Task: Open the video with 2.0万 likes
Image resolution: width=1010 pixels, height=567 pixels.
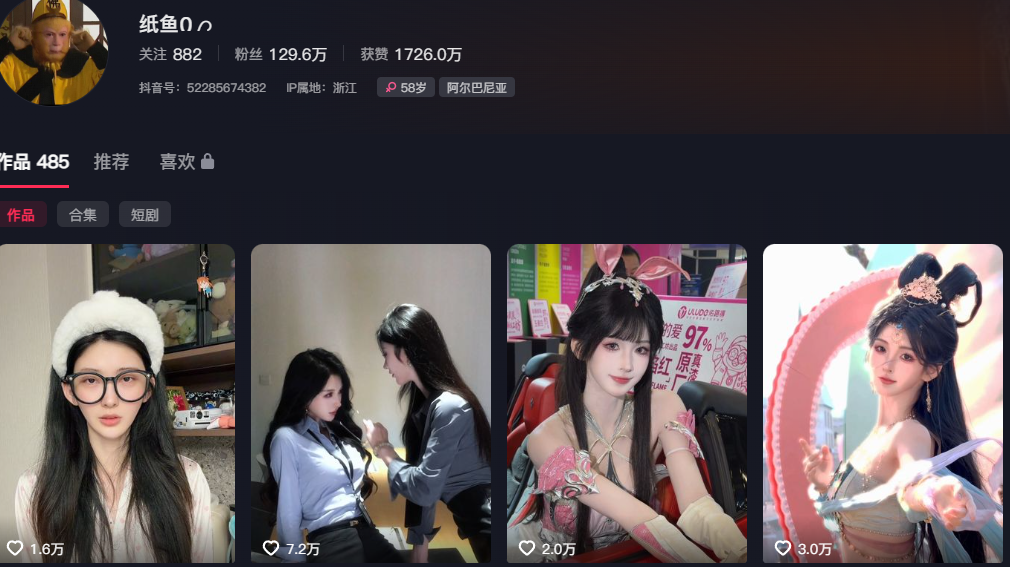Action: [x=626, y=400]
